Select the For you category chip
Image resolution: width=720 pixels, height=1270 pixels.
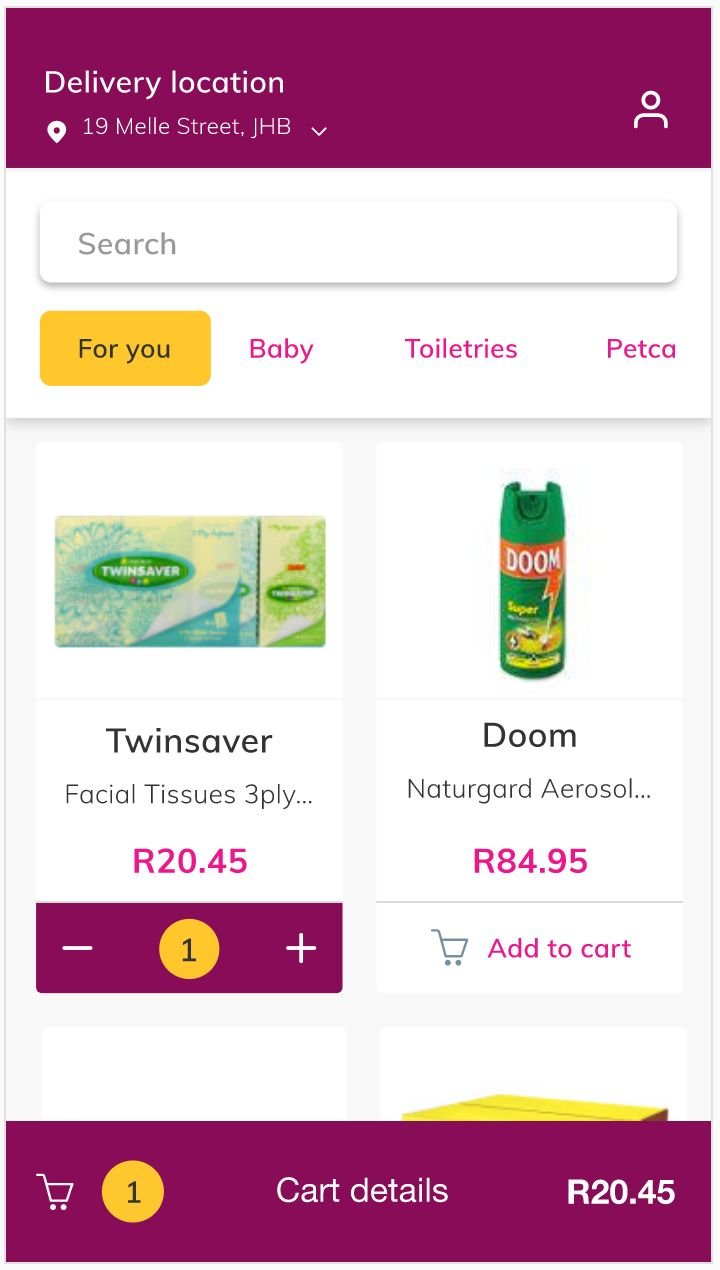point(125,348)
